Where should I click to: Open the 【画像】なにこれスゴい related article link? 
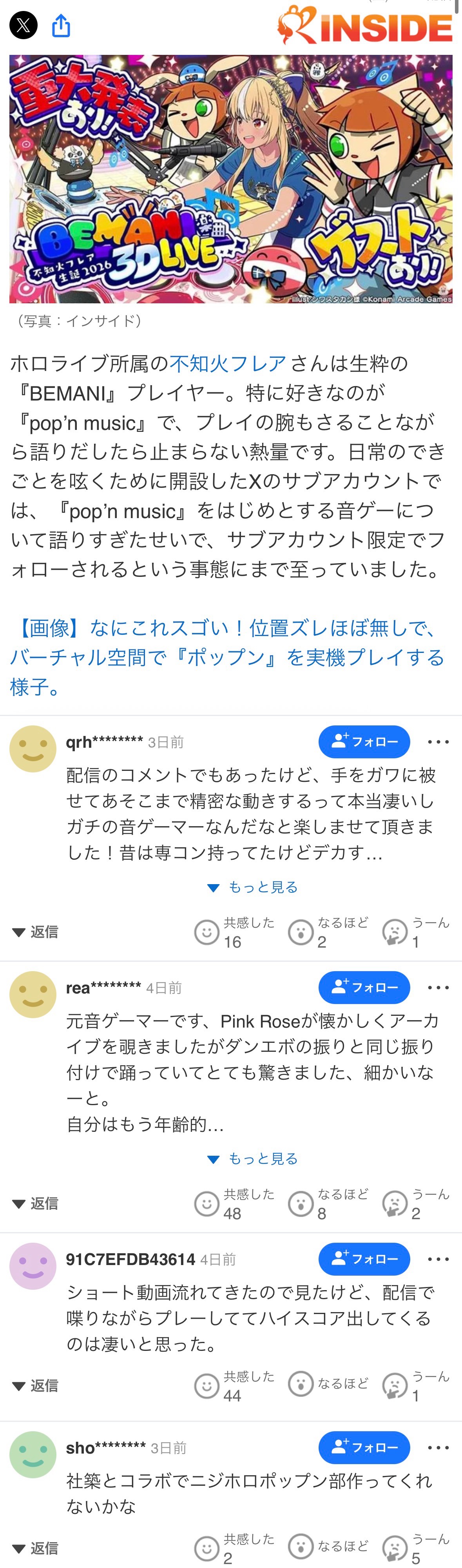coord(226,657)
